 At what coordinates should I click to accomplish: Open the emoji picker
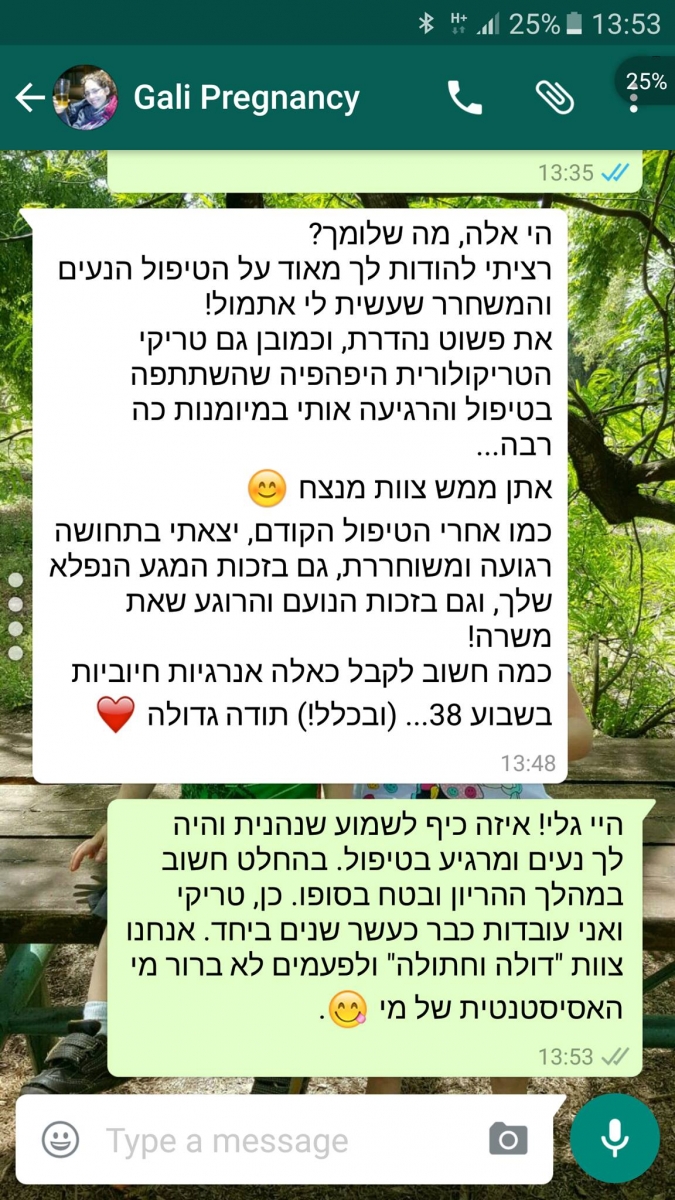pos(60,1140)
